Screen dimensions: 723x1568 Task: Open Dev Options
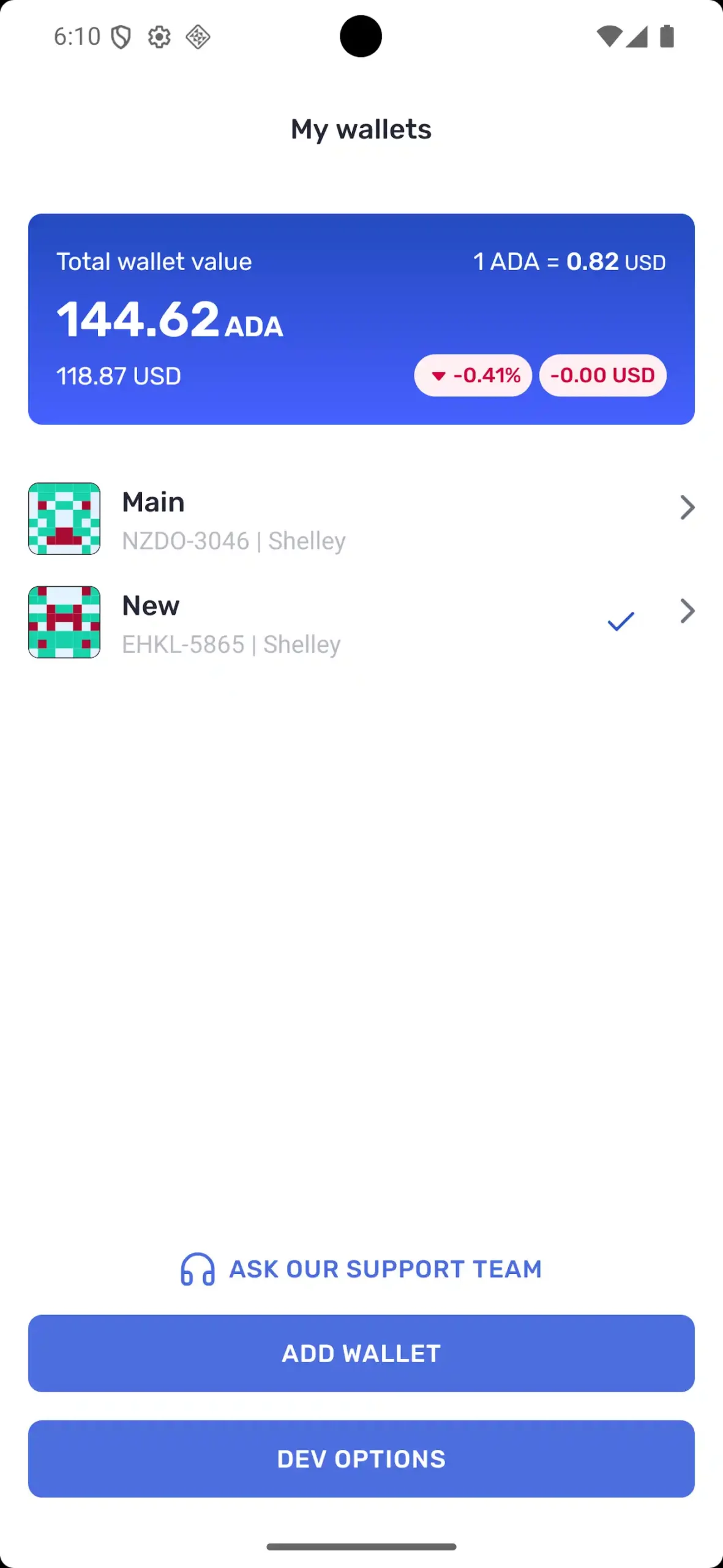pos(361,1459)
